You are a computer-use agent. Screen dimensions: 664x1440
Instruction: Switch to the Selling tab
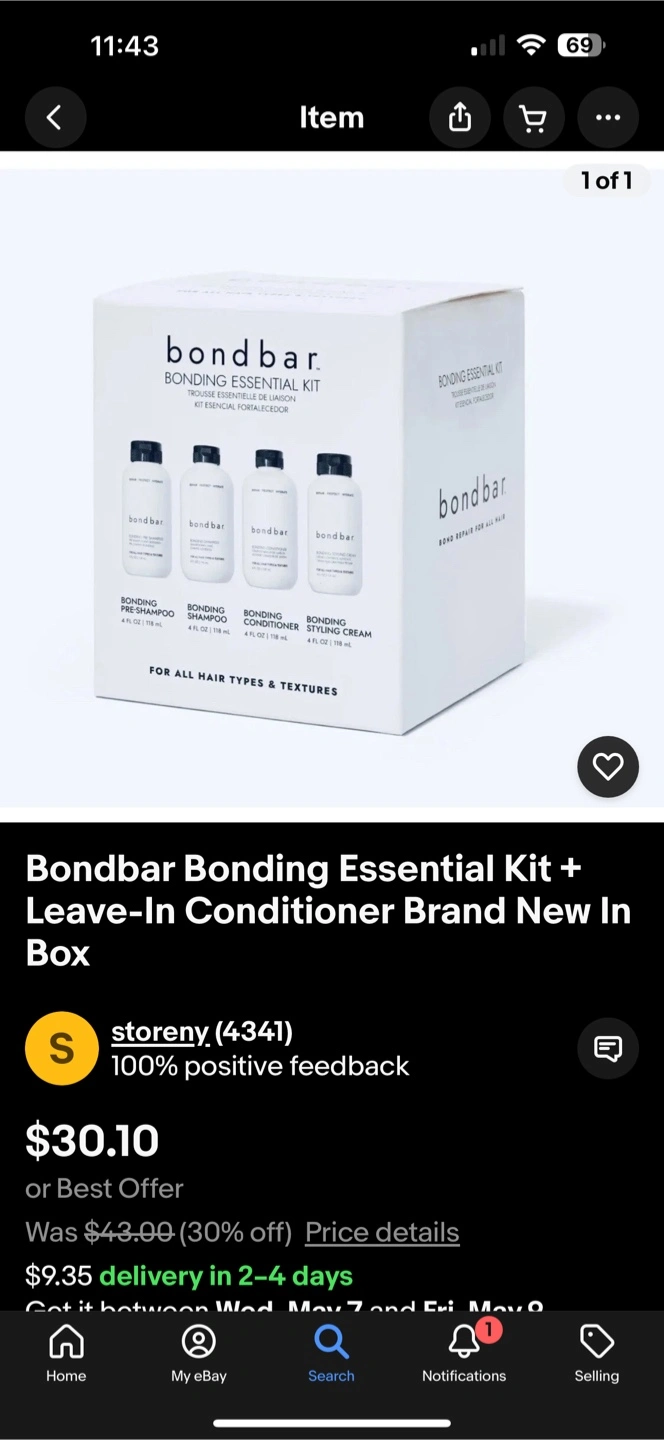pos(596,1353)
